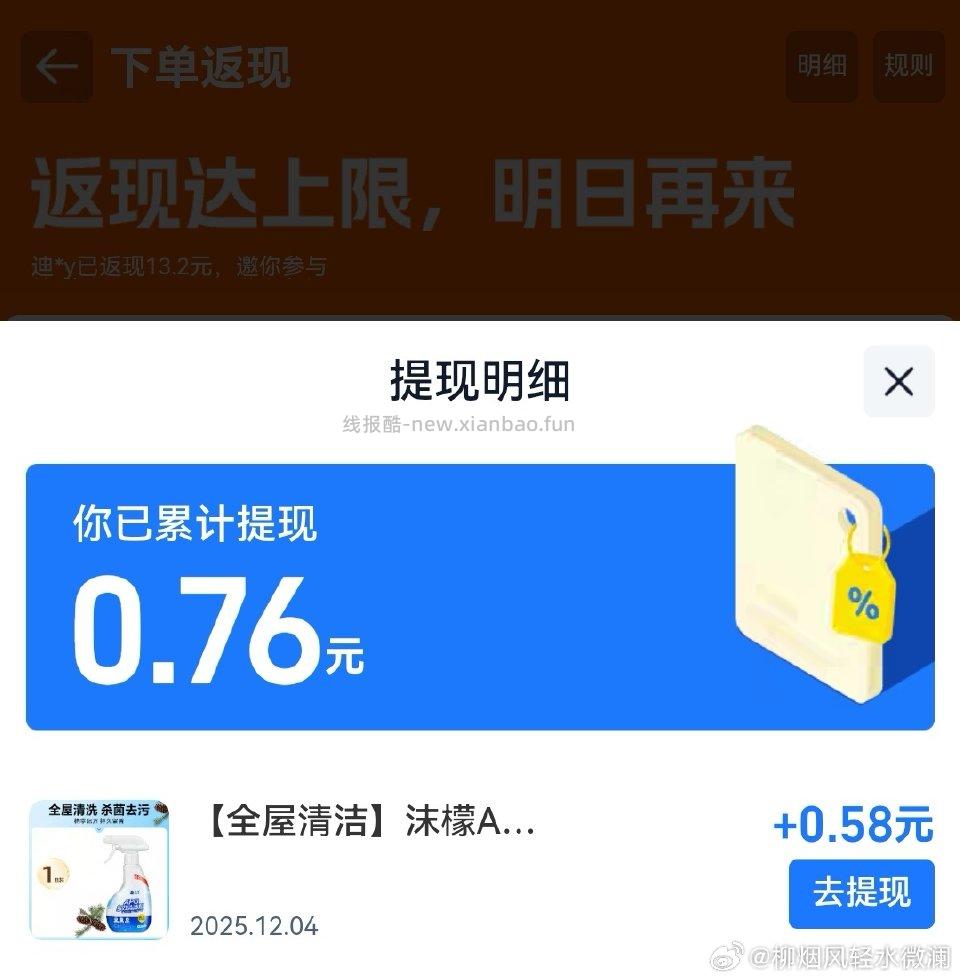Open the 明细 details button

pyautogui.click(x=822, y=67)
